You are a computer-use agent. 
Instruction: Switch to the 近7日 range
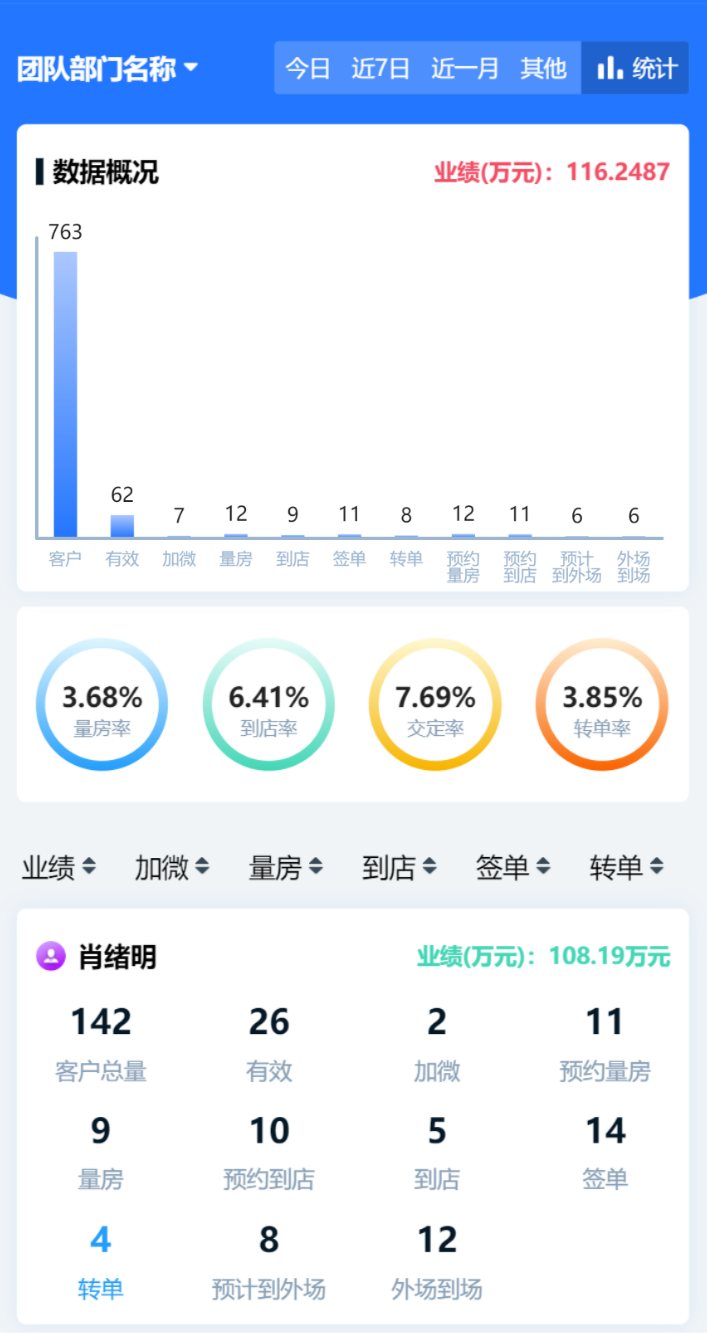(x=381, y=69)
